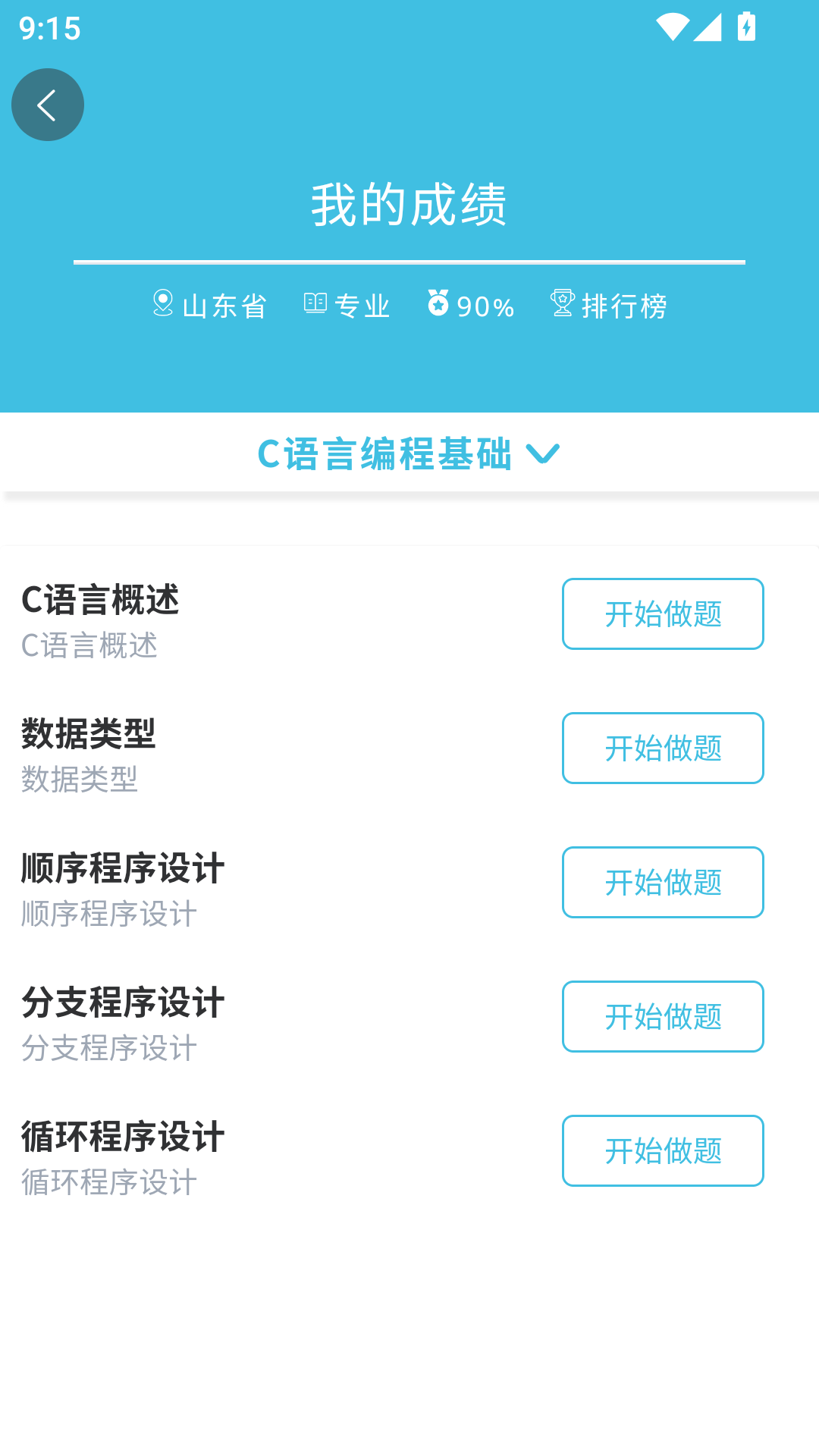Screen dimensions: 819x1456
Task: Tap the 循环程序设计 chapter title
Action: (121, 1135)
